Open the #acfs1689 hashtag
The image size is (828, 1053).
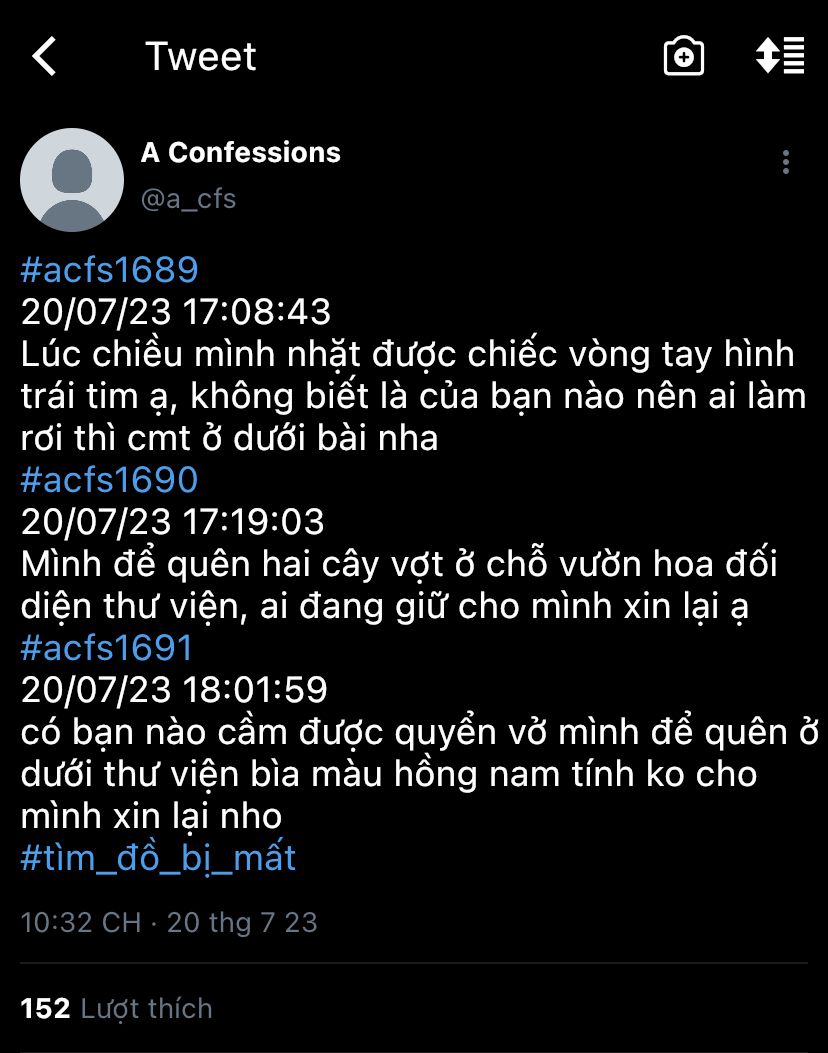tap(110, 270)
